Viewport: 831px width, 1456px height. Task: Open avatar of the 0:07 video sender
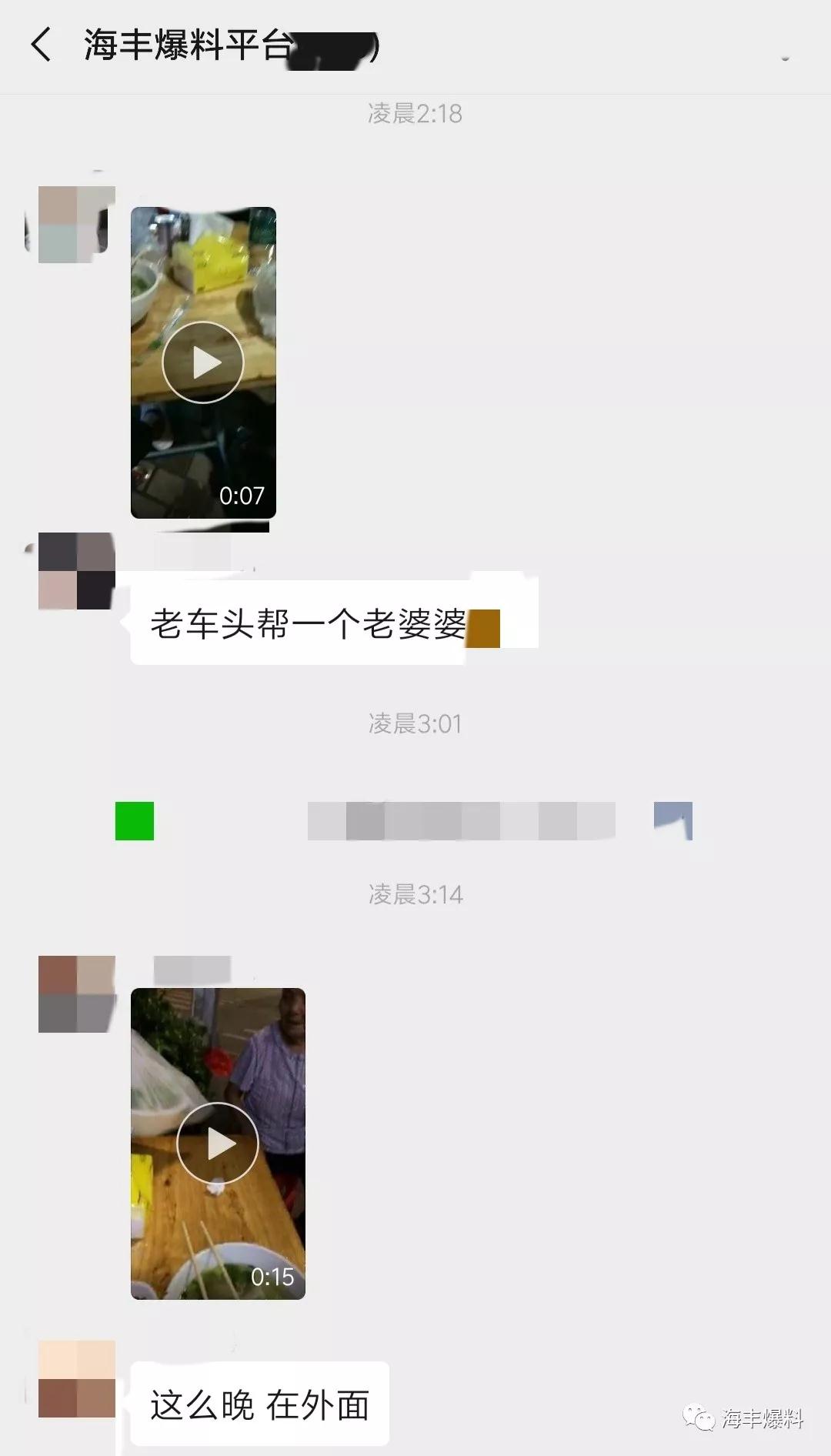tap(77, 225)
